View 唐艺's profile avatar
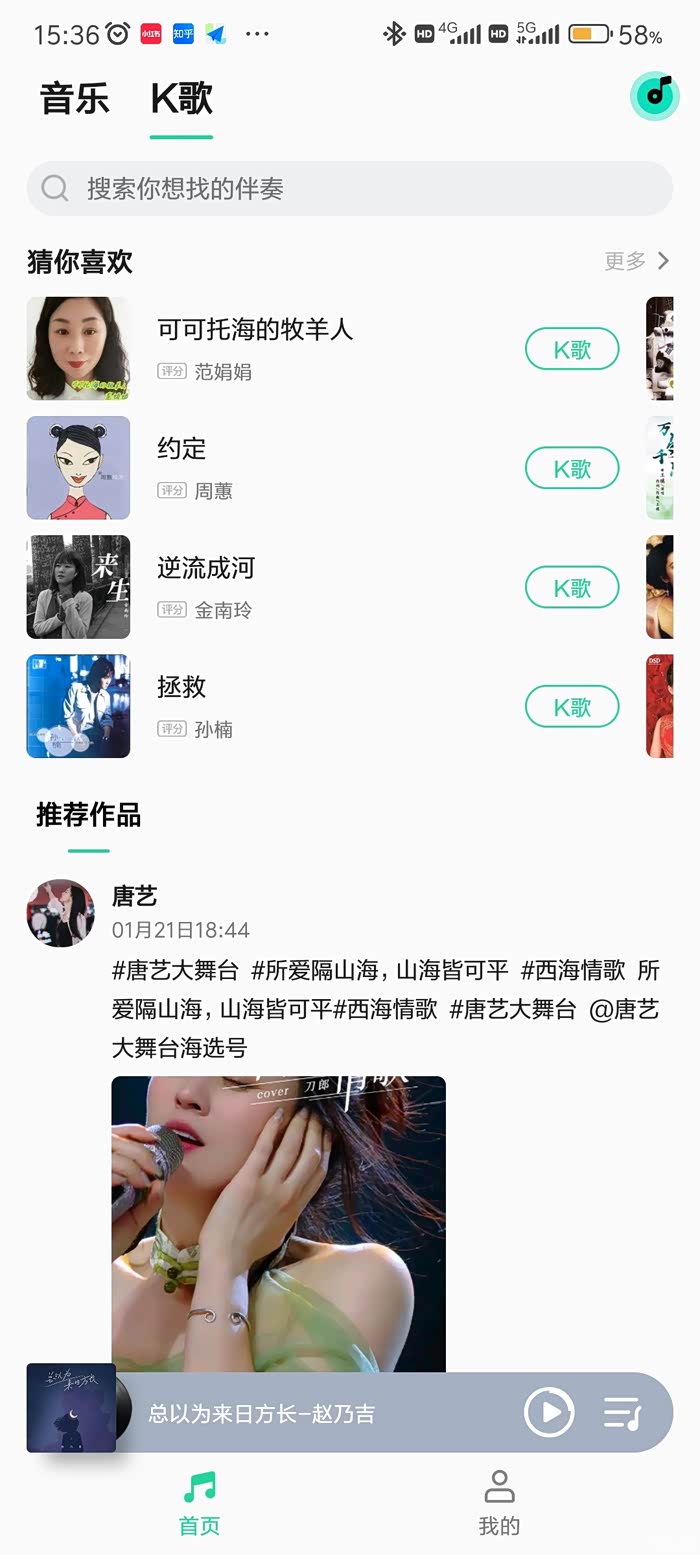 coord(60,913)
